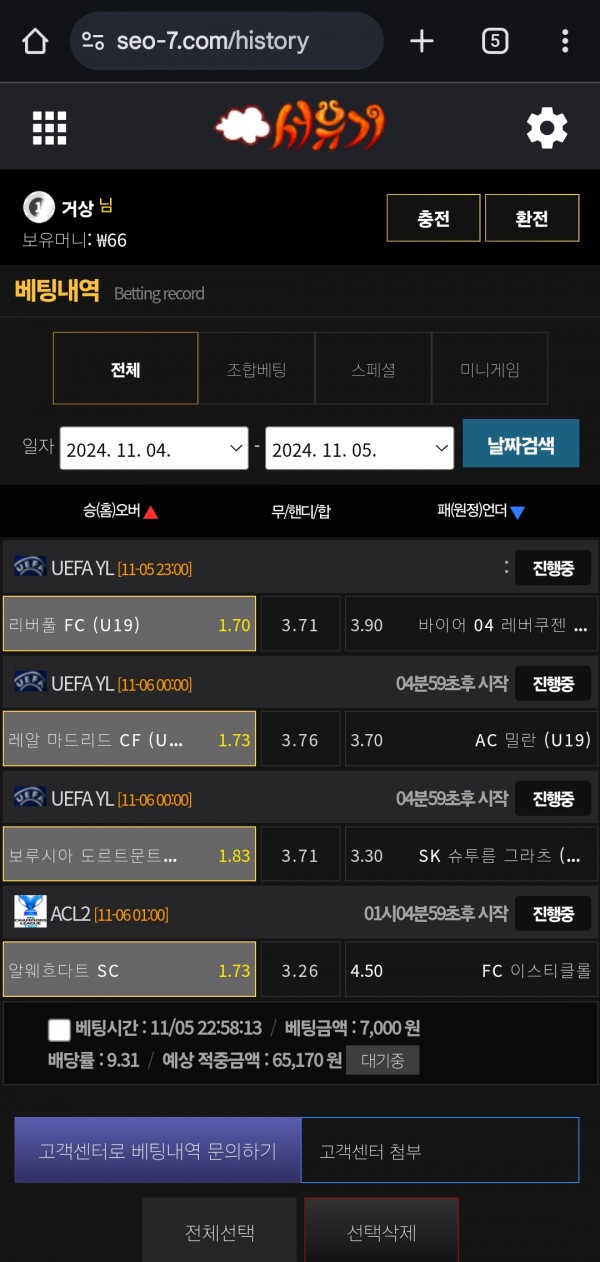The width and height of the screenshot is (600, 1262).
Task: Tap the 환전 button
Action: pyautogui.click(x=532, y=218)
